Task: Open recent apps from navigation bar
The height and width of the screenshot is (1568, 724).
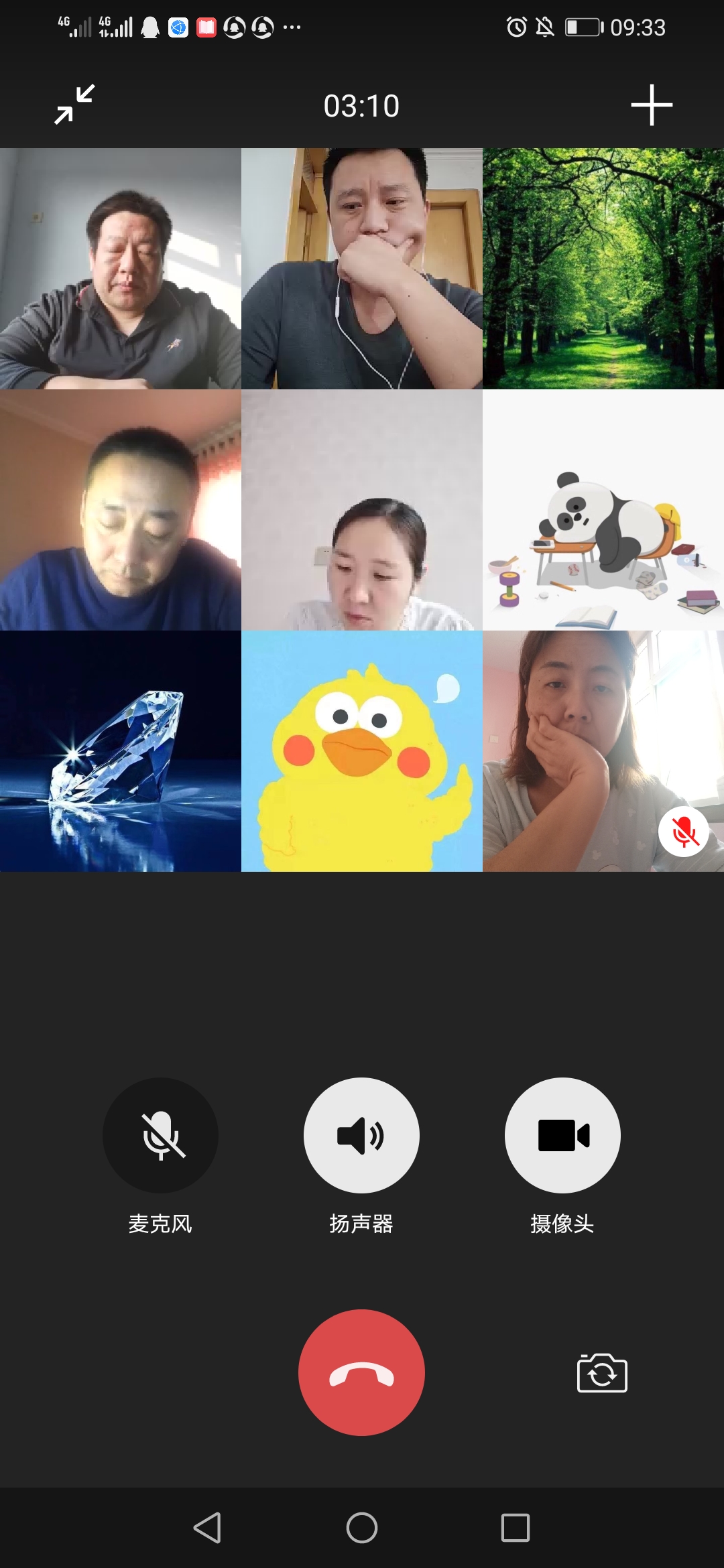Action: pyautogui.click(x=515, y=1528)
